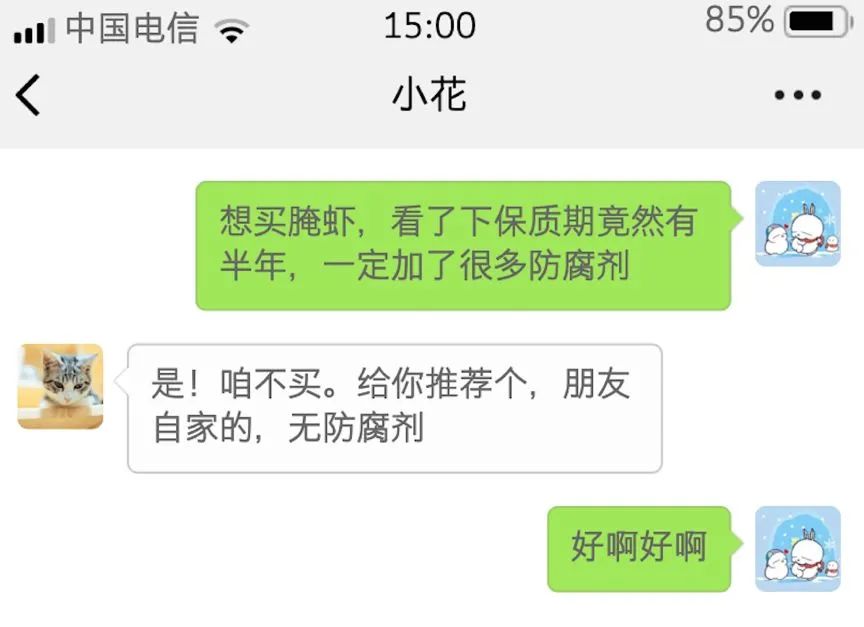Go back from the 小花 chat
Screen dimensions: 864x627
click(28, 96)
